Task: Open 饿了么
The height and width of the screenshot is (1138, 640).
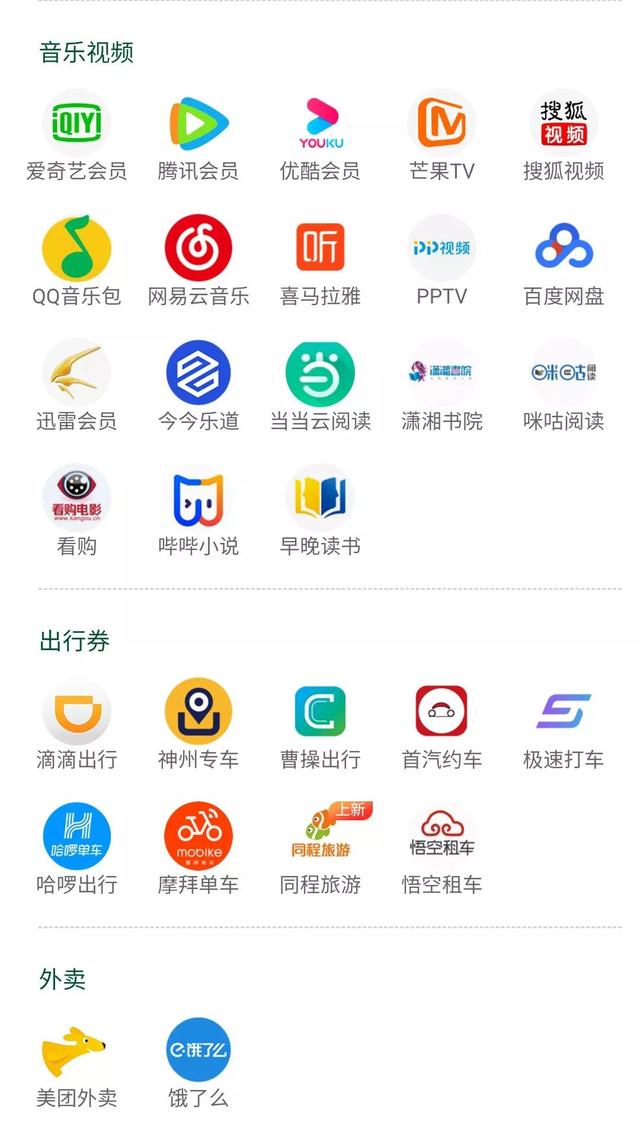Action: click(198, 1051)
